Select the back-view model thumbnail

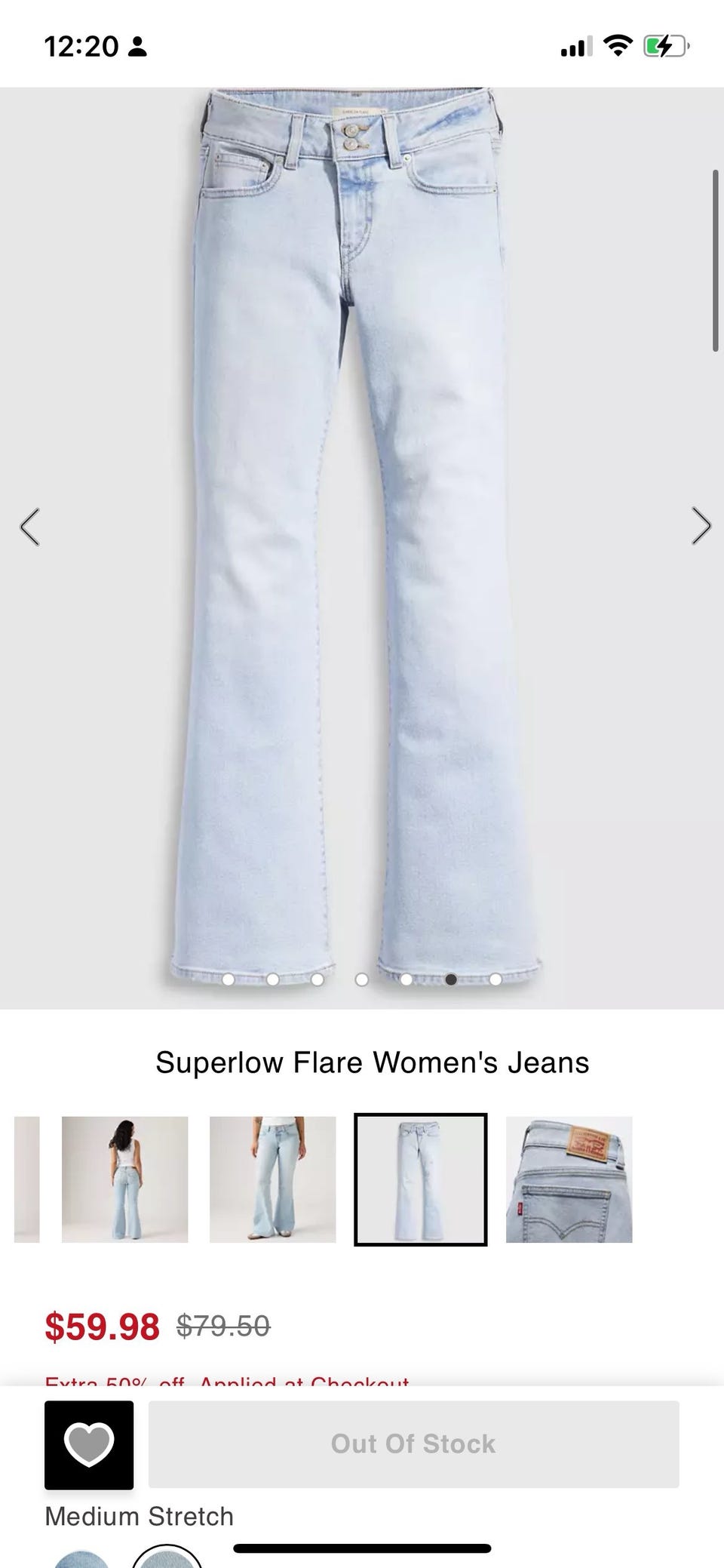point(124,1179)
